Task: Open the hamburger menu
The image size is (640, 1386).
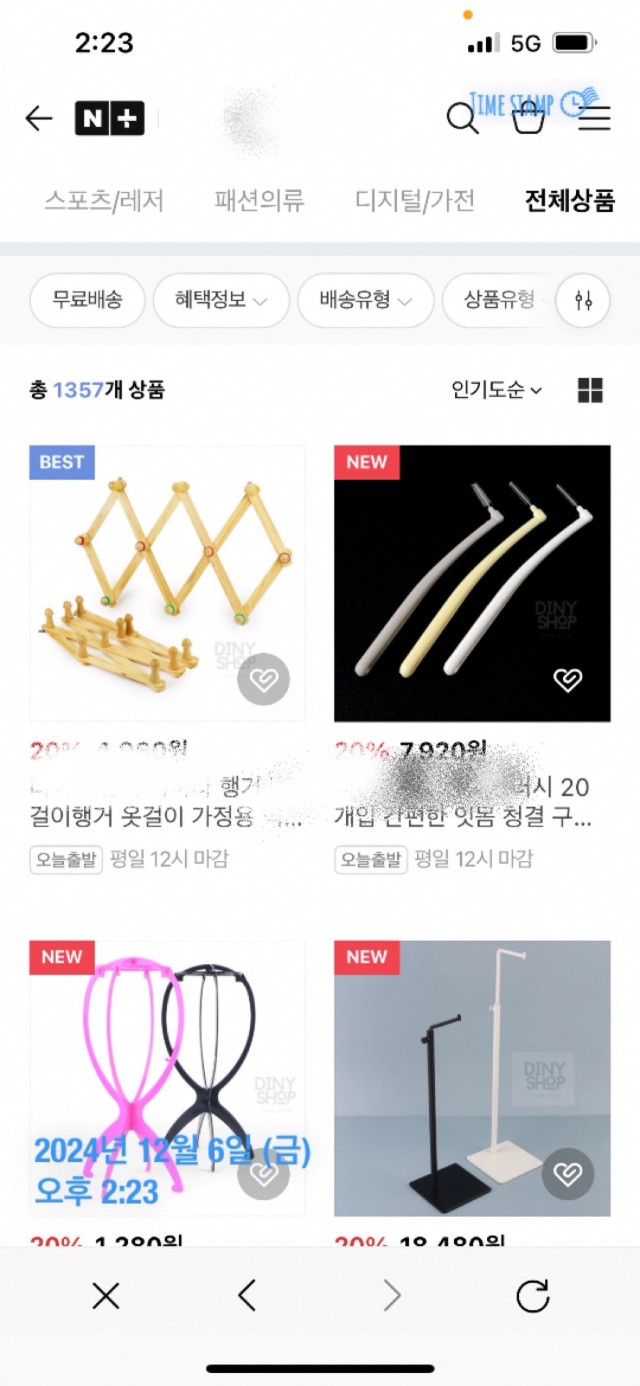Action: [x=595, y=119]
